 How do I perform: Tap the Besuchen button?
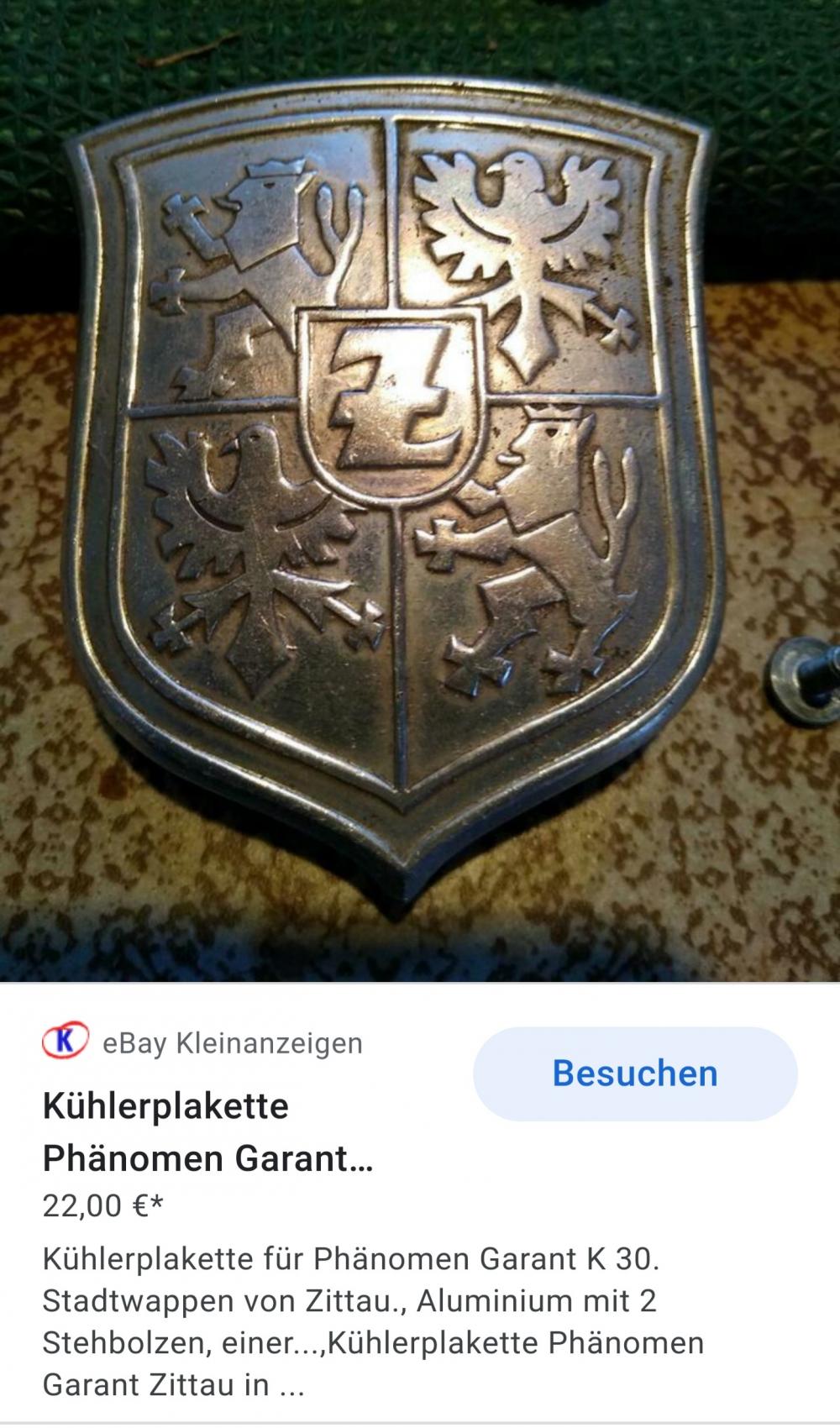[634, 1074]
